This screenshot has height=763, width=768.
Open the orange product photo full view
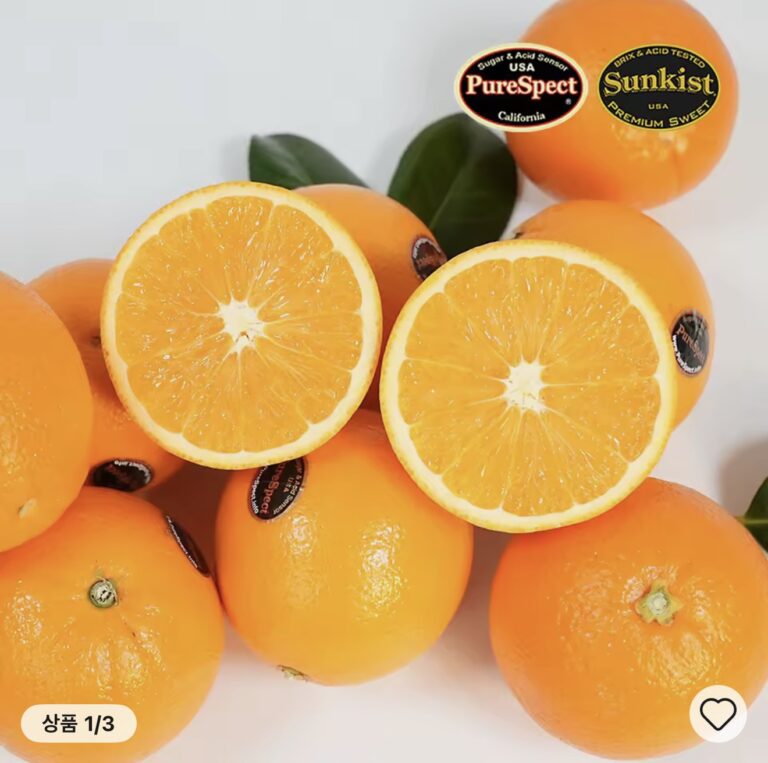384,380
